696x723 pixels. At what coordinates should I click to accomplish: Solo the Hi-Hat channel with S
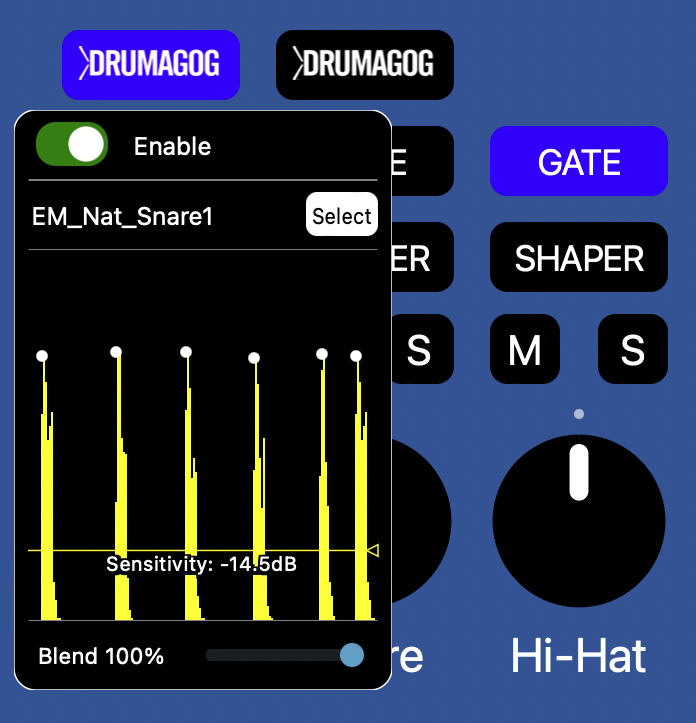pos(632,350)
